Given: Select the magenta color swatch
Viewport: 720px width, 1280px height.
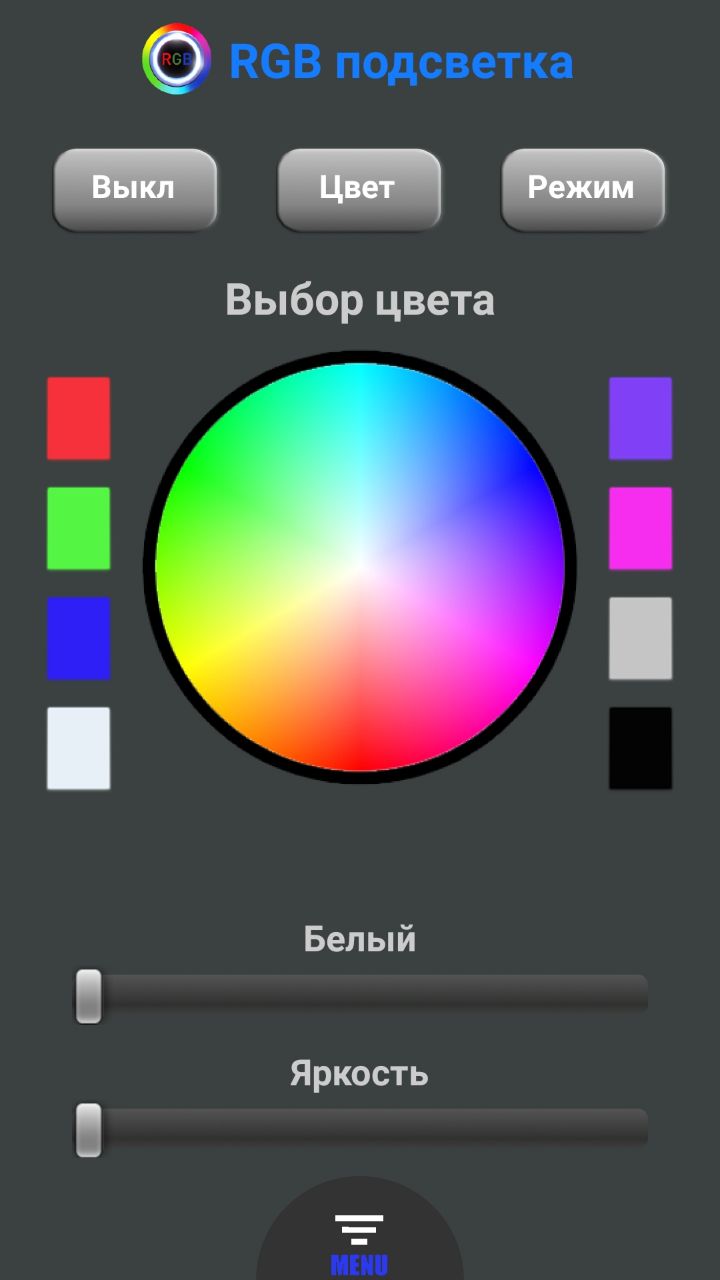Looking at the screenshot, I should [x=640, y=528].
